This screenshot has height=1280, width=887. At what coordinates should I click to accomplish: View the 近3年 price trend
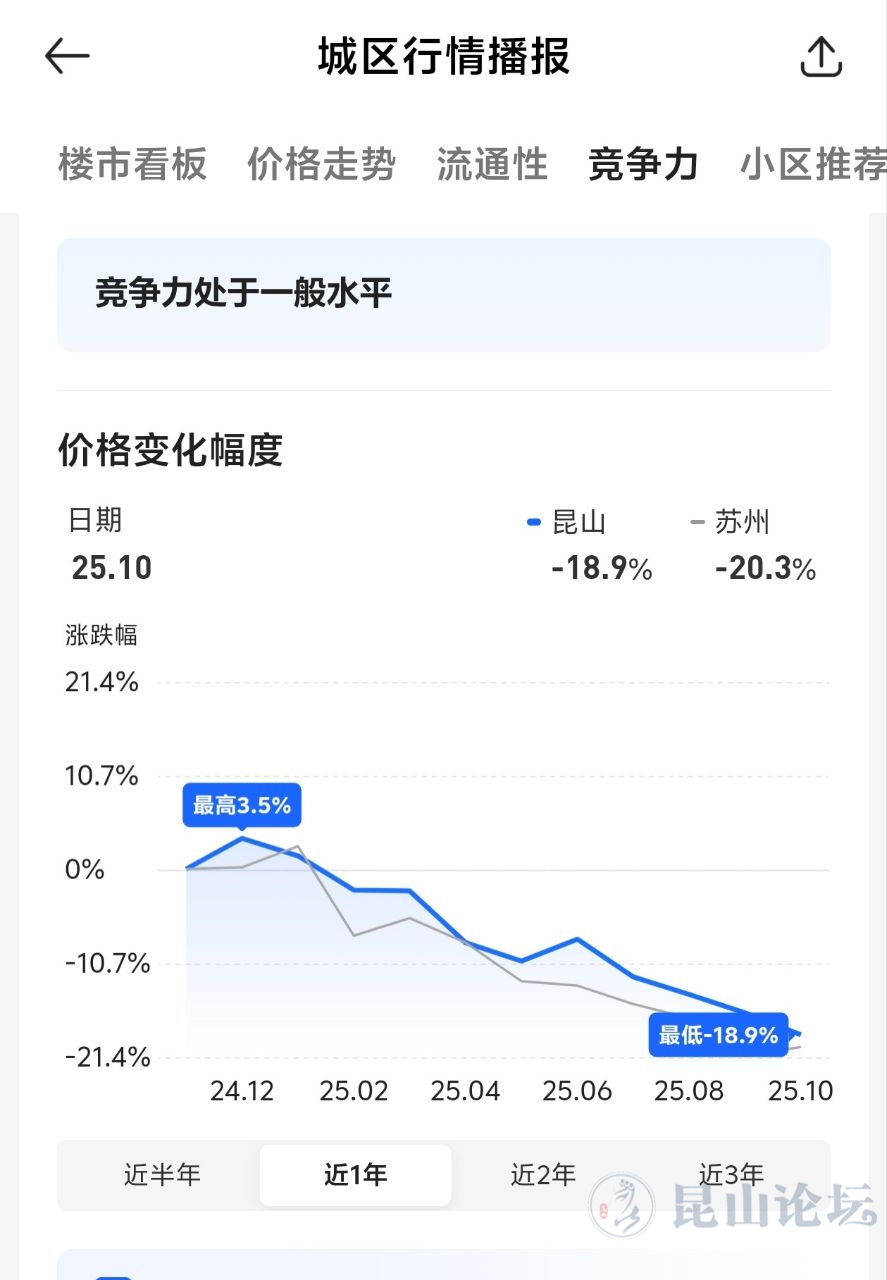click(x=731, y=1174)
